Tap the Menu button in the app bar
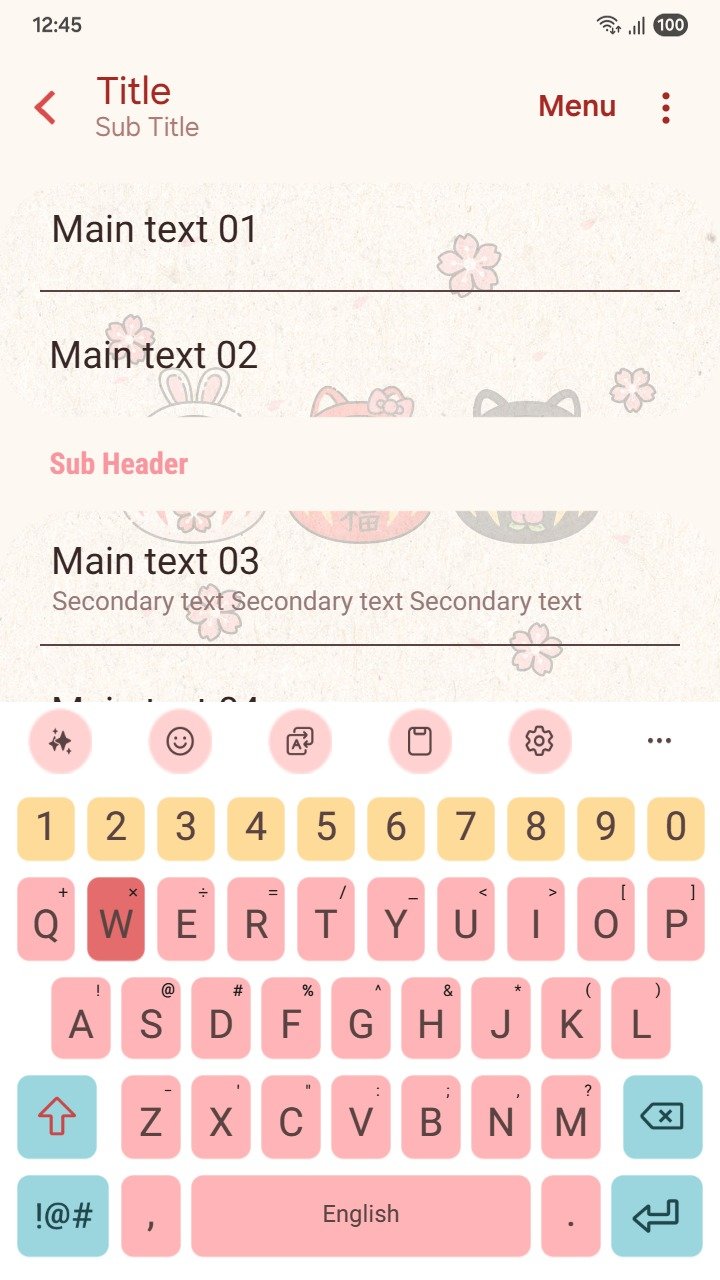720x1280 pixels. click(x=577, y=107)
